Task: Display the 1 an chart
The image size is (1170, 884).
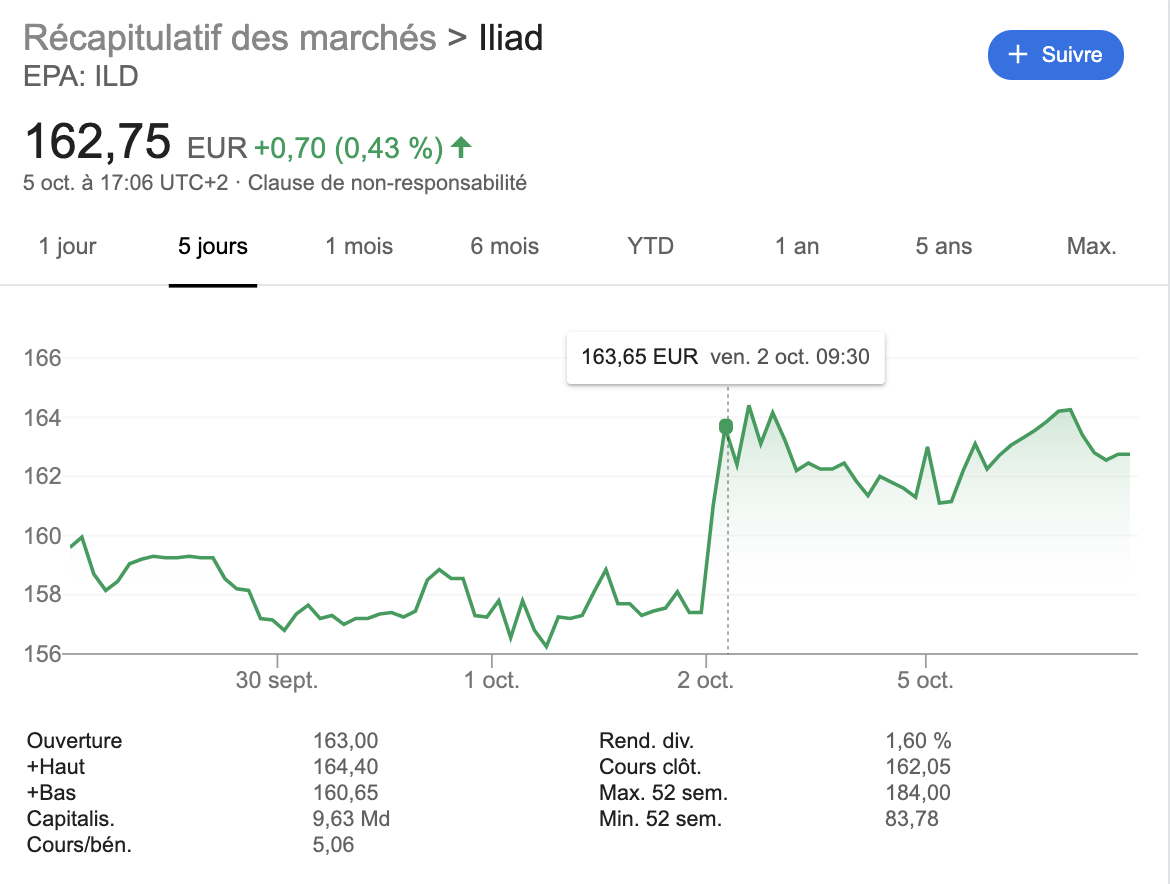Action: tap(797, 246)
